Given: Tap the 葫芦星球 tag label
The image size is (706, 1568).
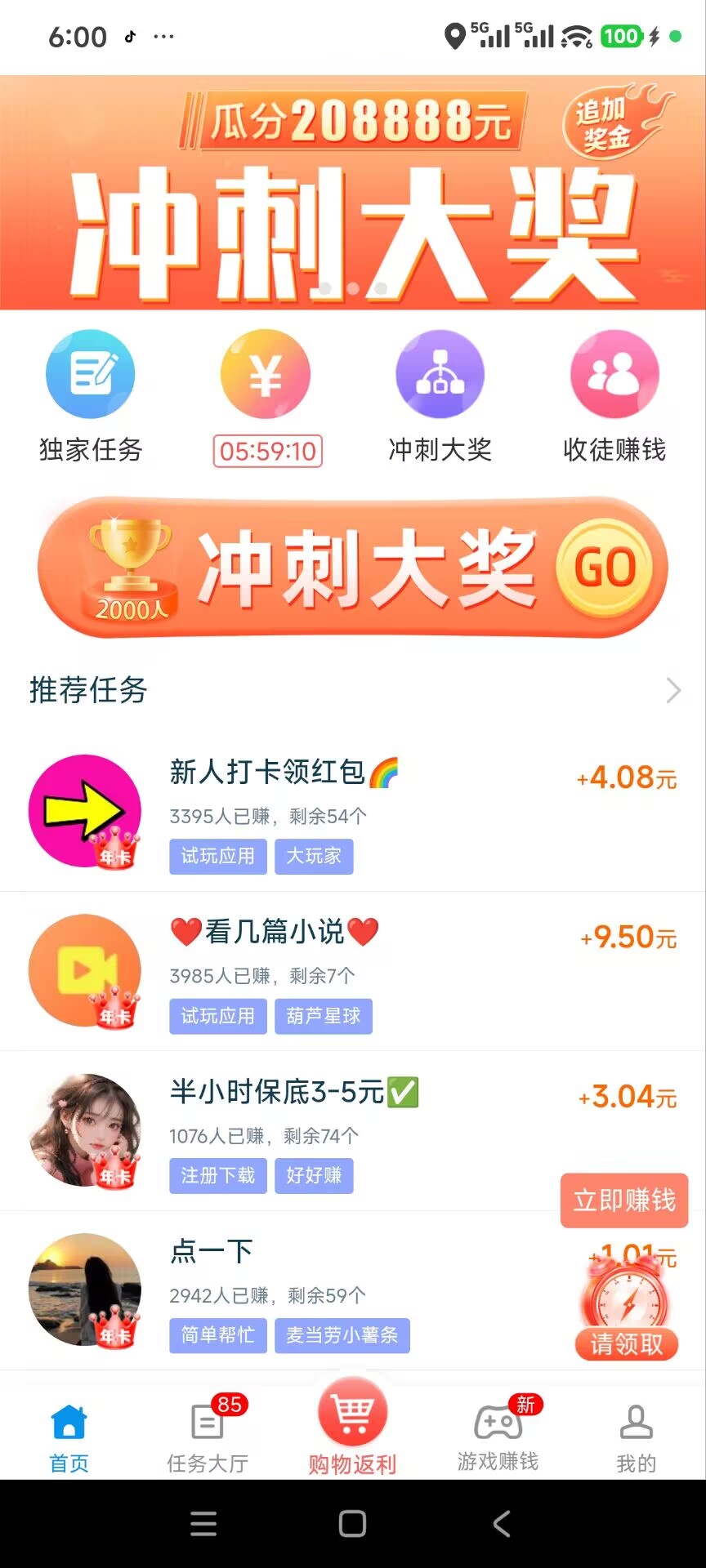Looking at the screenshot, I should click(324, 1016).
